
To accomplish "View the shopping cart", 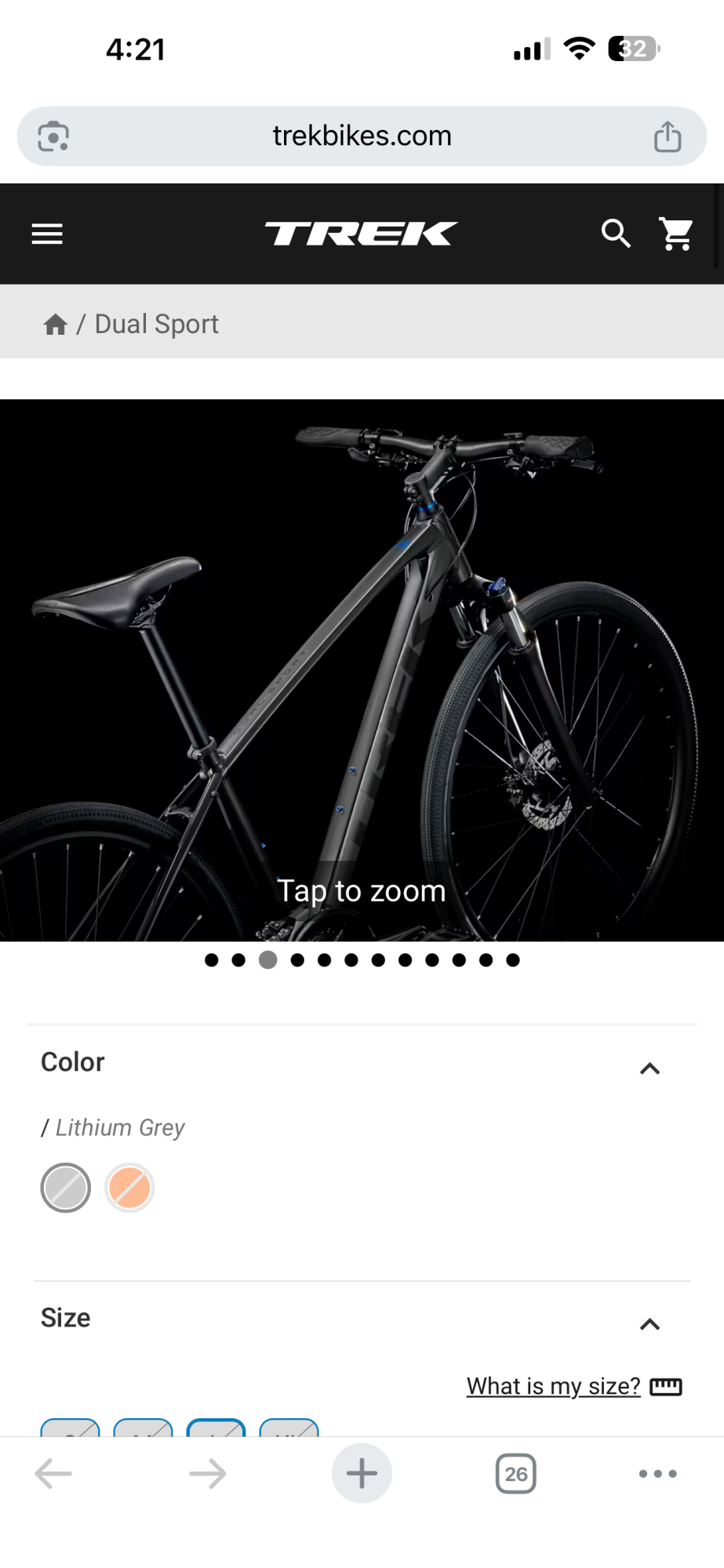I will click(676, 234).
